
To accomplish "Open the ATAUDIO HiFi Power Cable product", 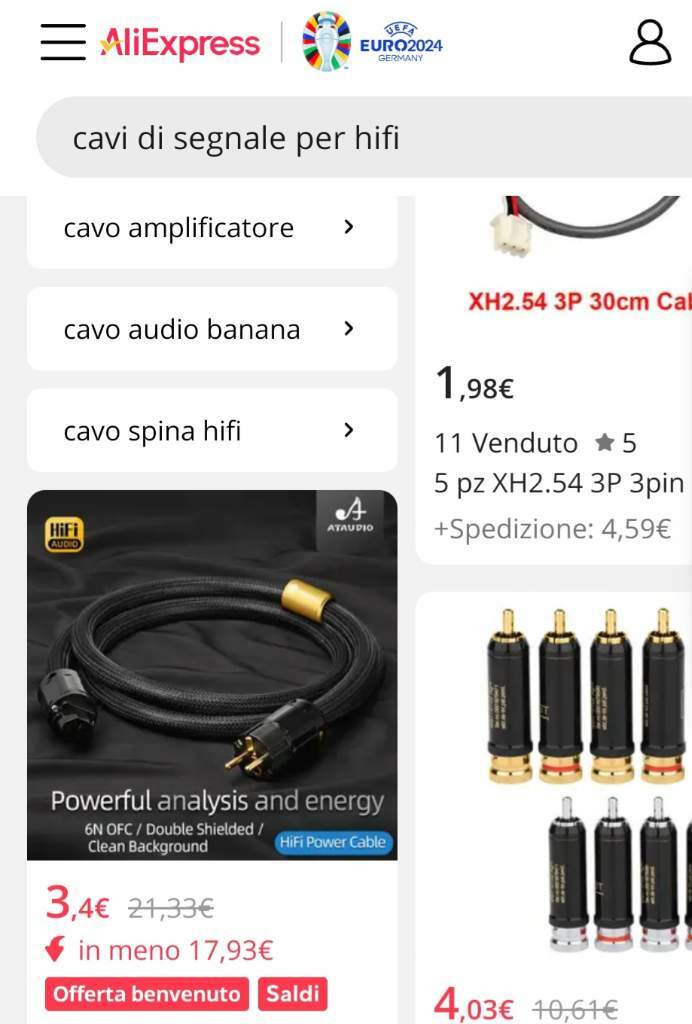I will (212, 675).
